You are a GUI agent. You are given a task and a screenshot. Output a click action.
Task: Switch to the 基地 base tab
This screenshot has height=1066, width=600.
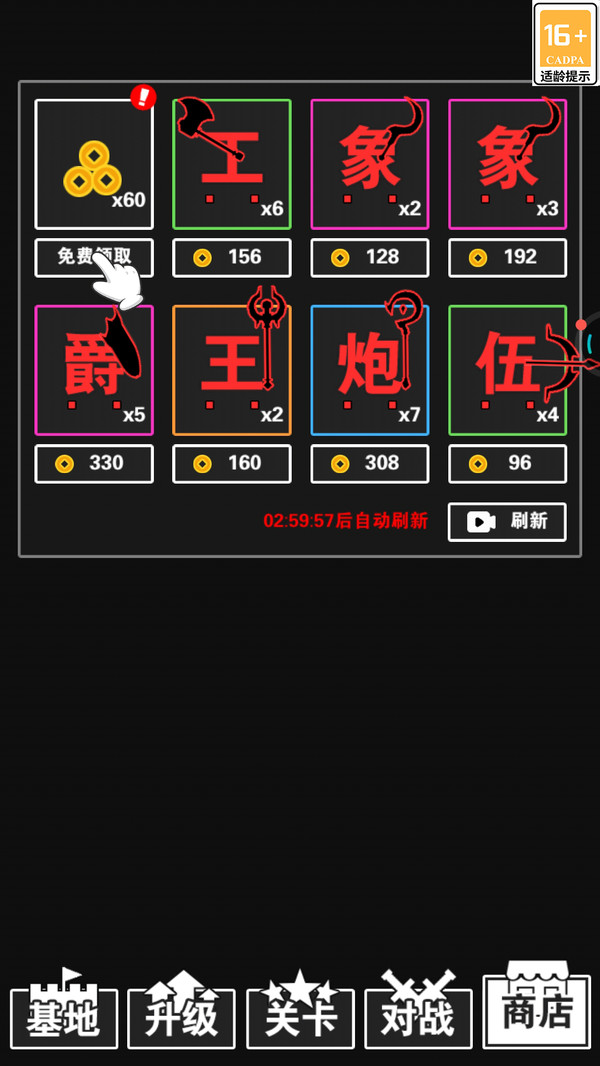64,1015
